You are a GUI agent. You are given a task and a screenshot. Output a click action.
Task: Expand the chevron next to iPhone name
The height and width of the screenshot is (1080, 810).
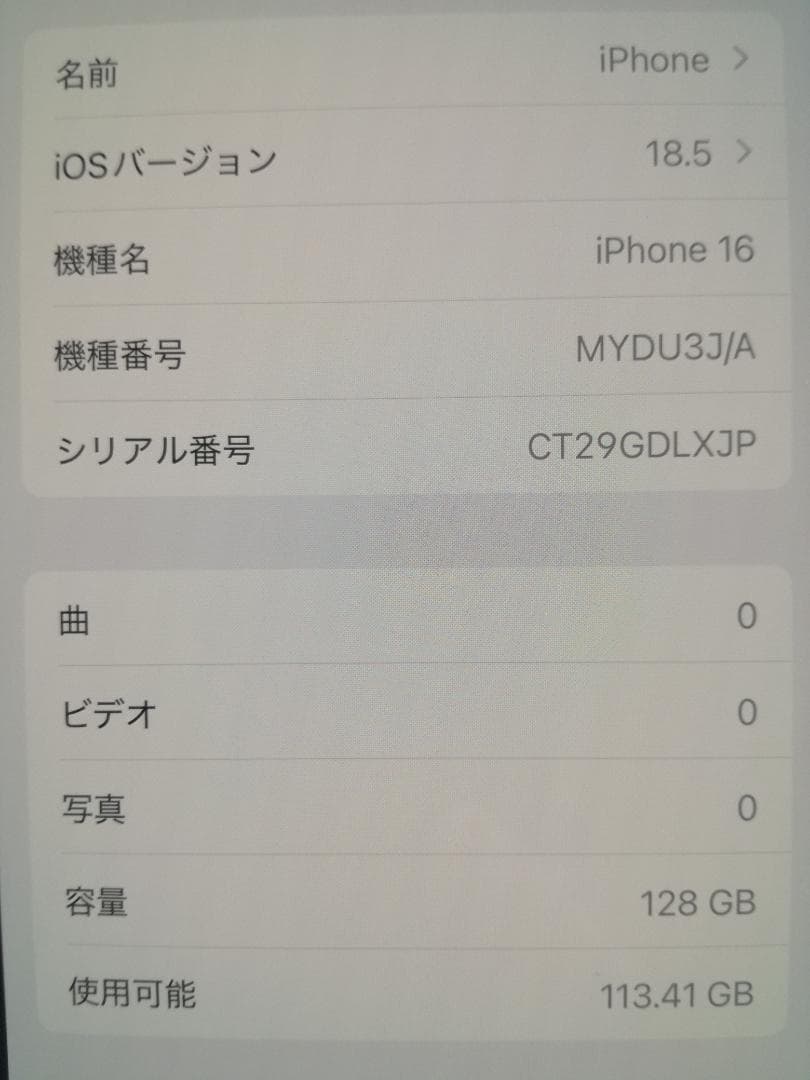pyautogui.click(x=740, y=60)
